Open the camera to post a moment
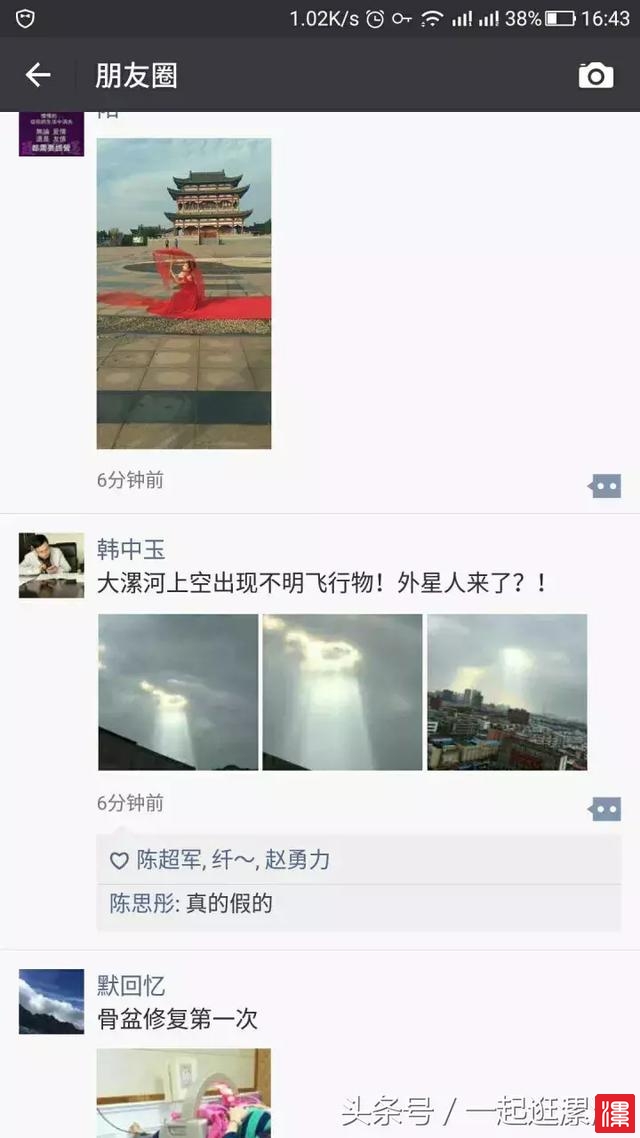Screen dimensions: 640x1138 [596, 75]
